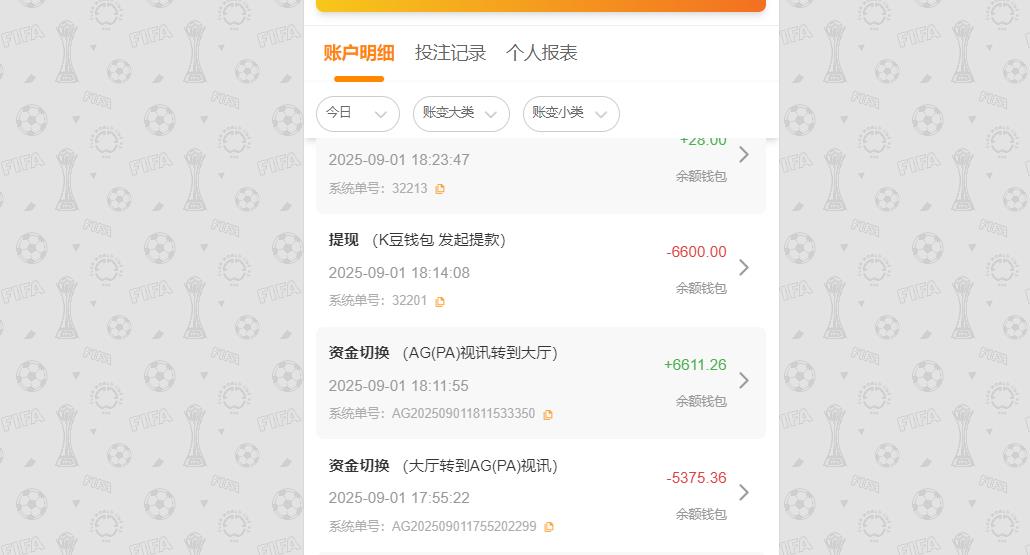Select the 账户明细 tab

pyautogui.click(x=359, y=53)
